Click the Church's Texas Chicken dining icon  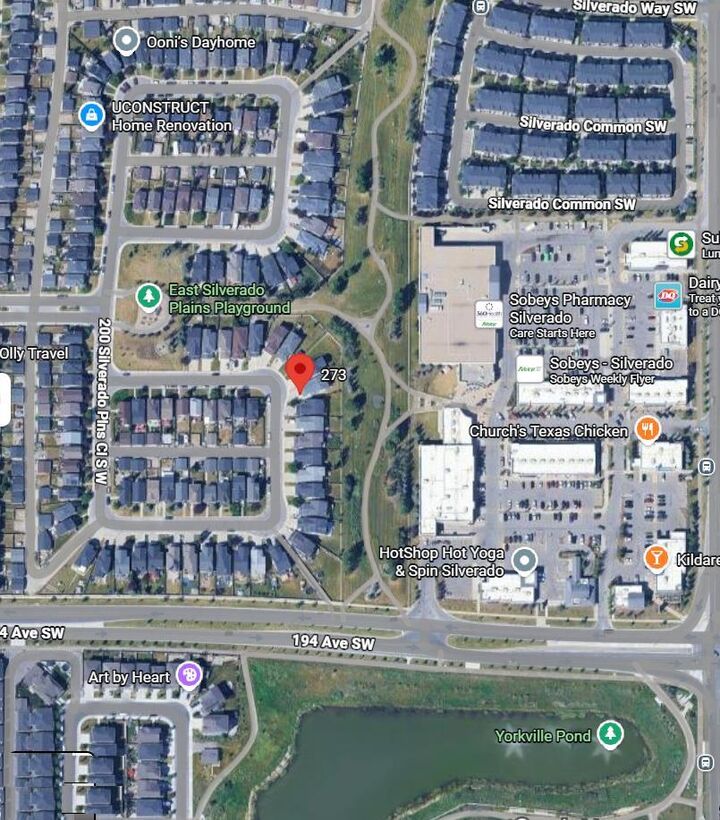(648, 427)
